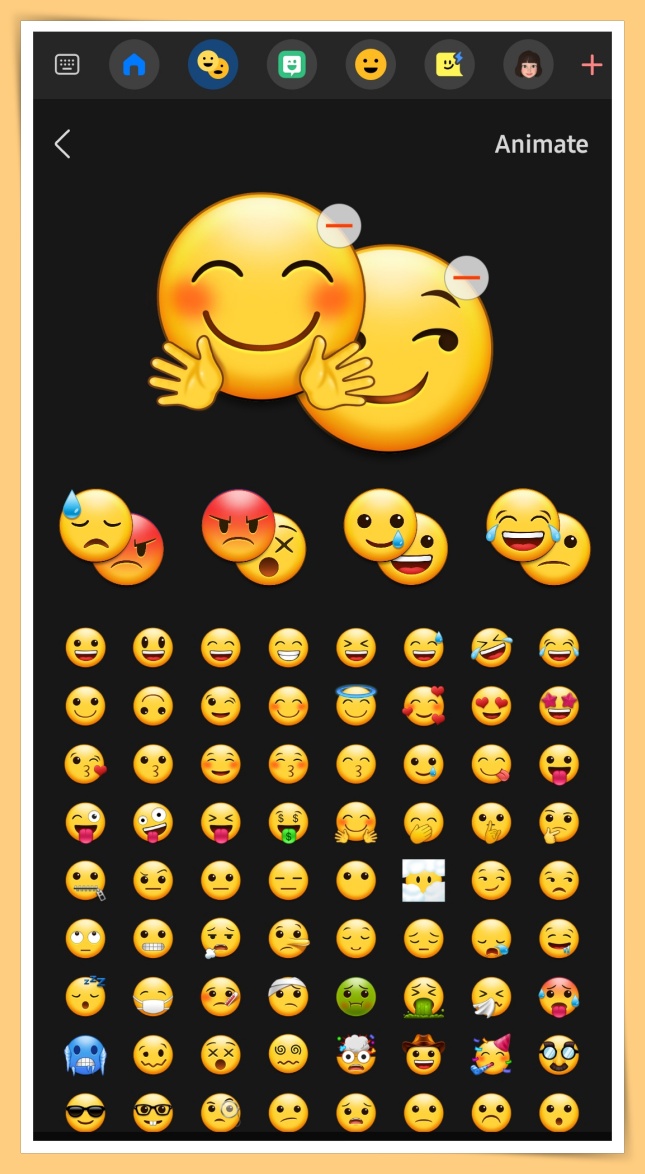Select the blue frozen face emoji

pyautogui.click(x=85, y=1054)
